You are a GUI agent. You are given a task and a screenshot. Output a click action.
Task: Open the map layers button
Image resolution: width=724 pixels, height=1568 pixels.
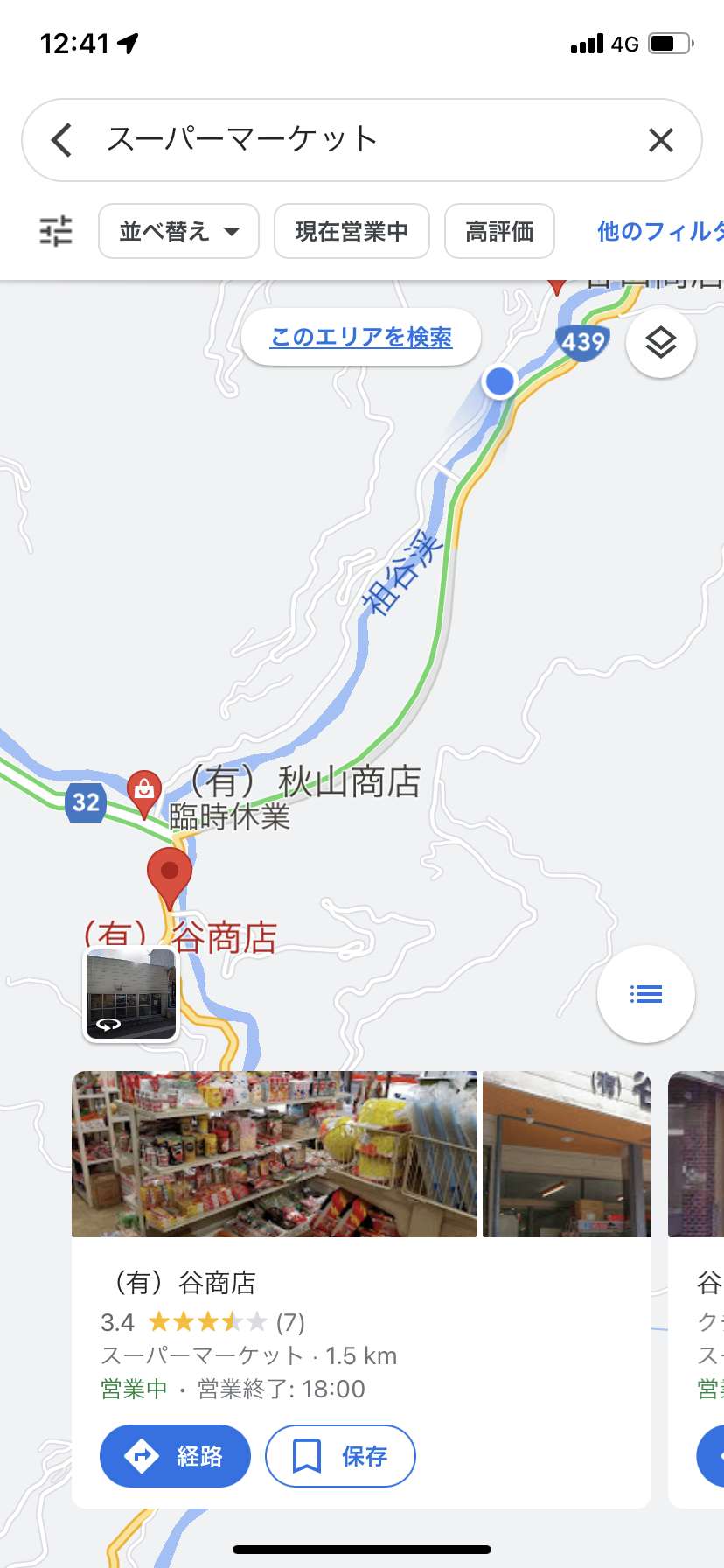661,342
